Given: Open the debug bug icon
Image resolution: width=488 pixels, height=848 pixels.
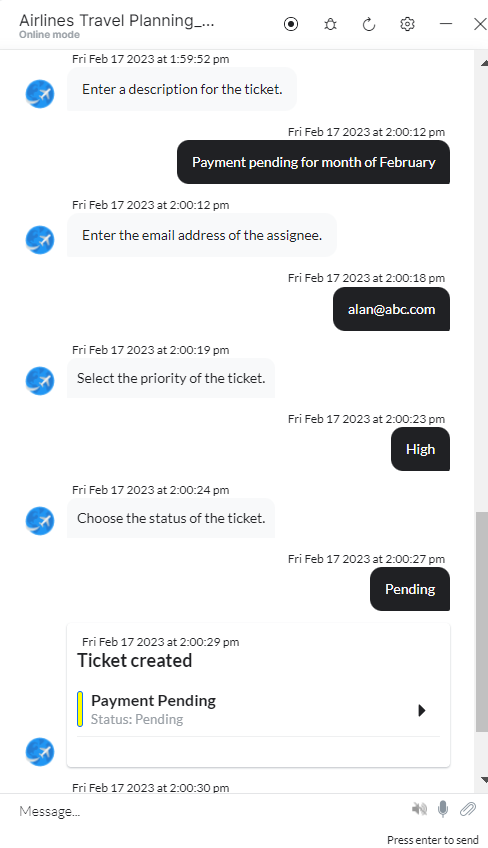Looking at the screenshot, I should (x=330, y=24).
